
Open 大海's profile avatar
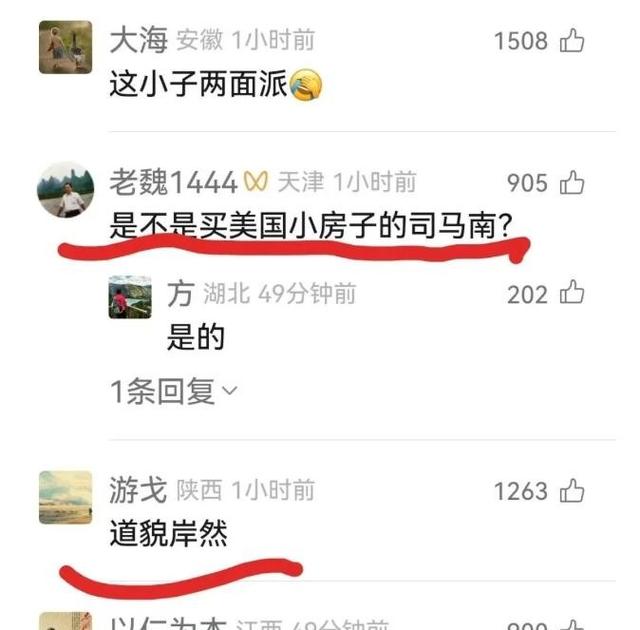click(x=65, y=48)
